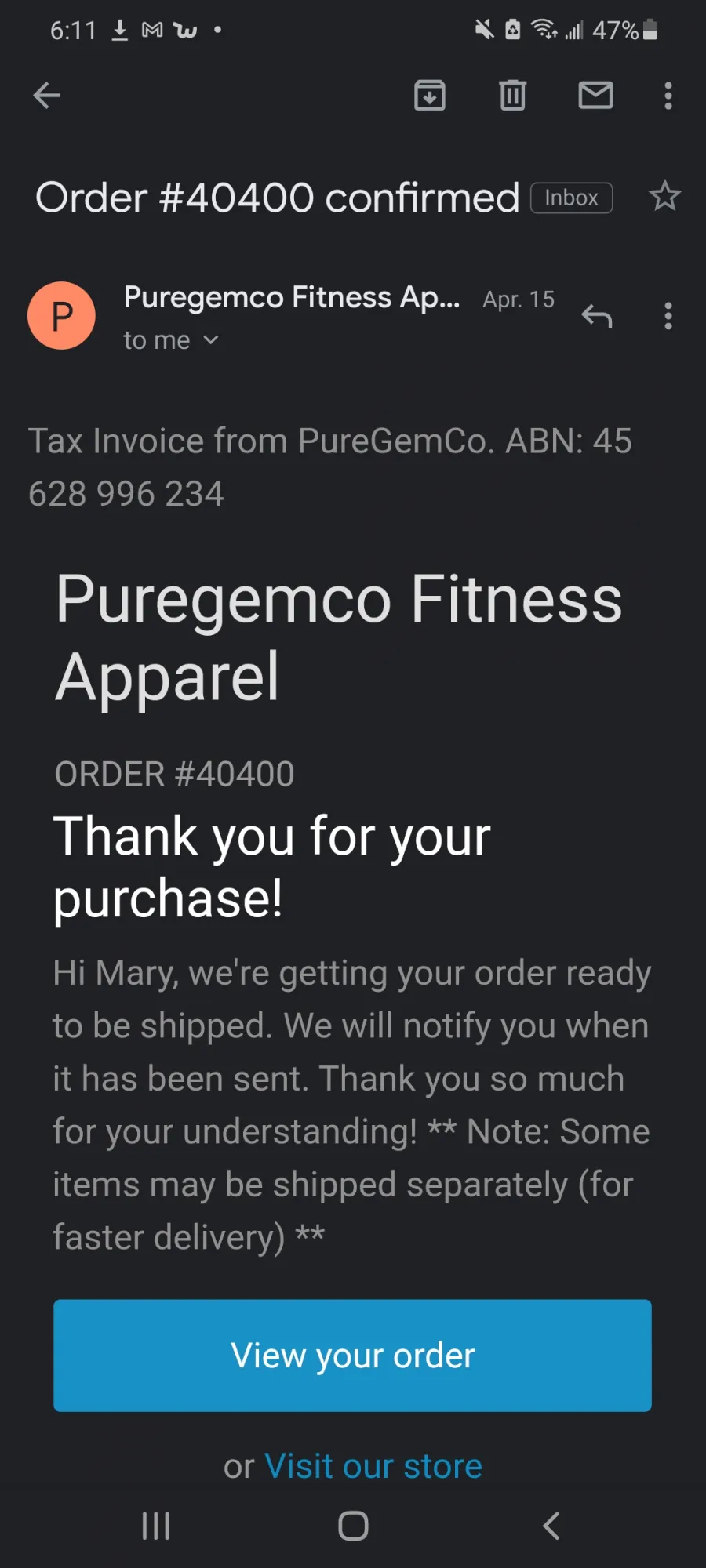
Task: Archive this order confirmation email
Action: point(430,96)
